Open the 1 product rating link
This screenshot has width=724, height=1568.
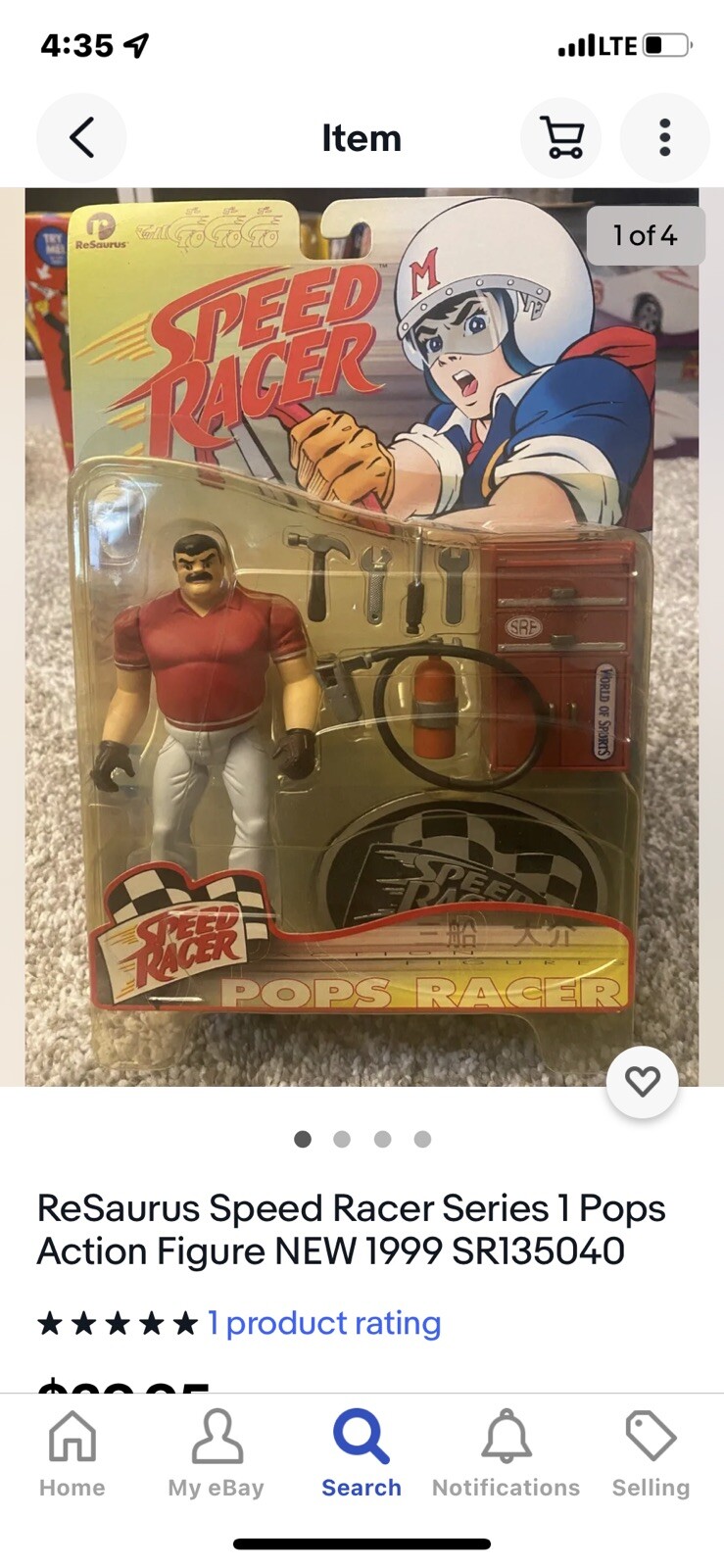(323, 1323)
